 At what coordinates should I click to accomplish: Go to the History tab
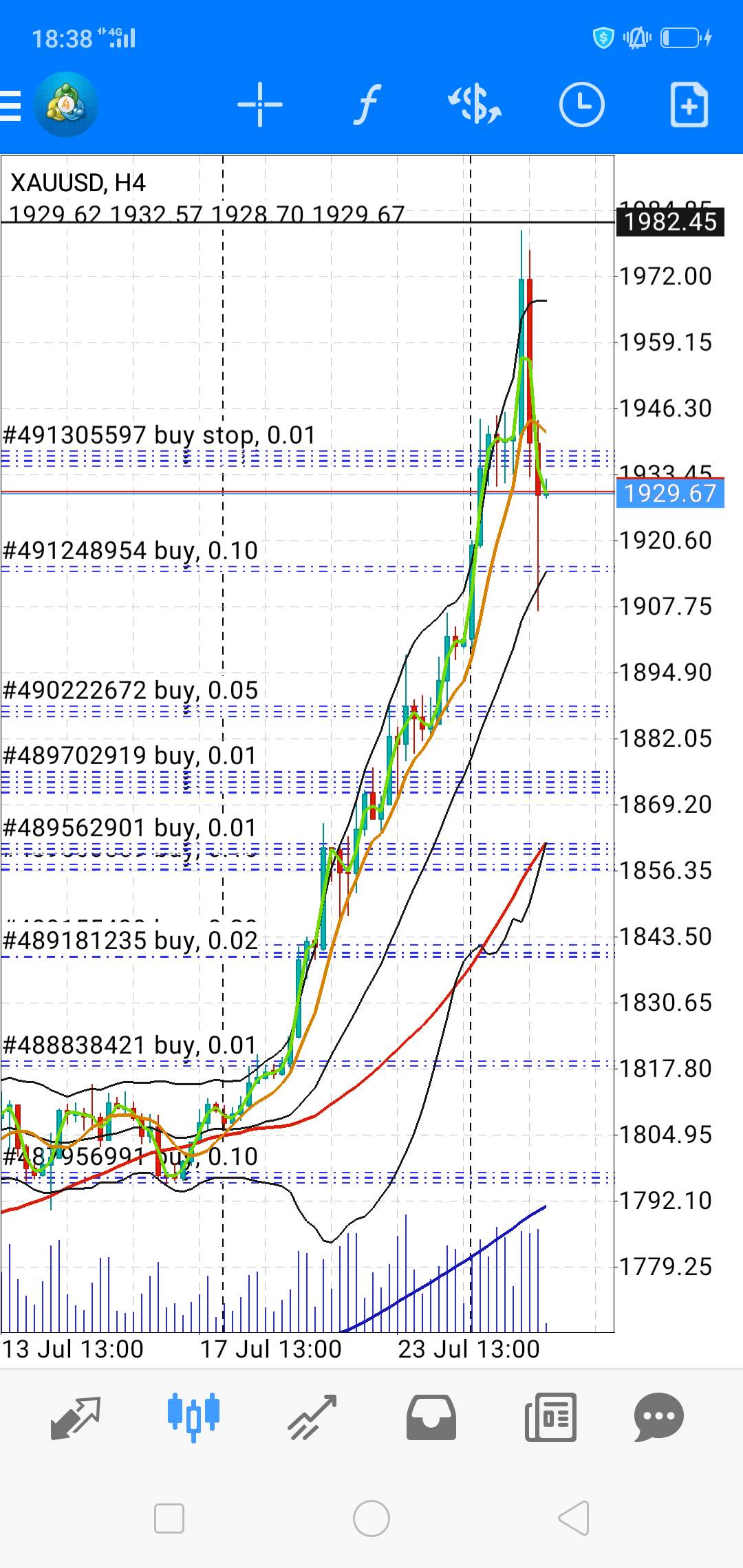tap(431, 1417)
